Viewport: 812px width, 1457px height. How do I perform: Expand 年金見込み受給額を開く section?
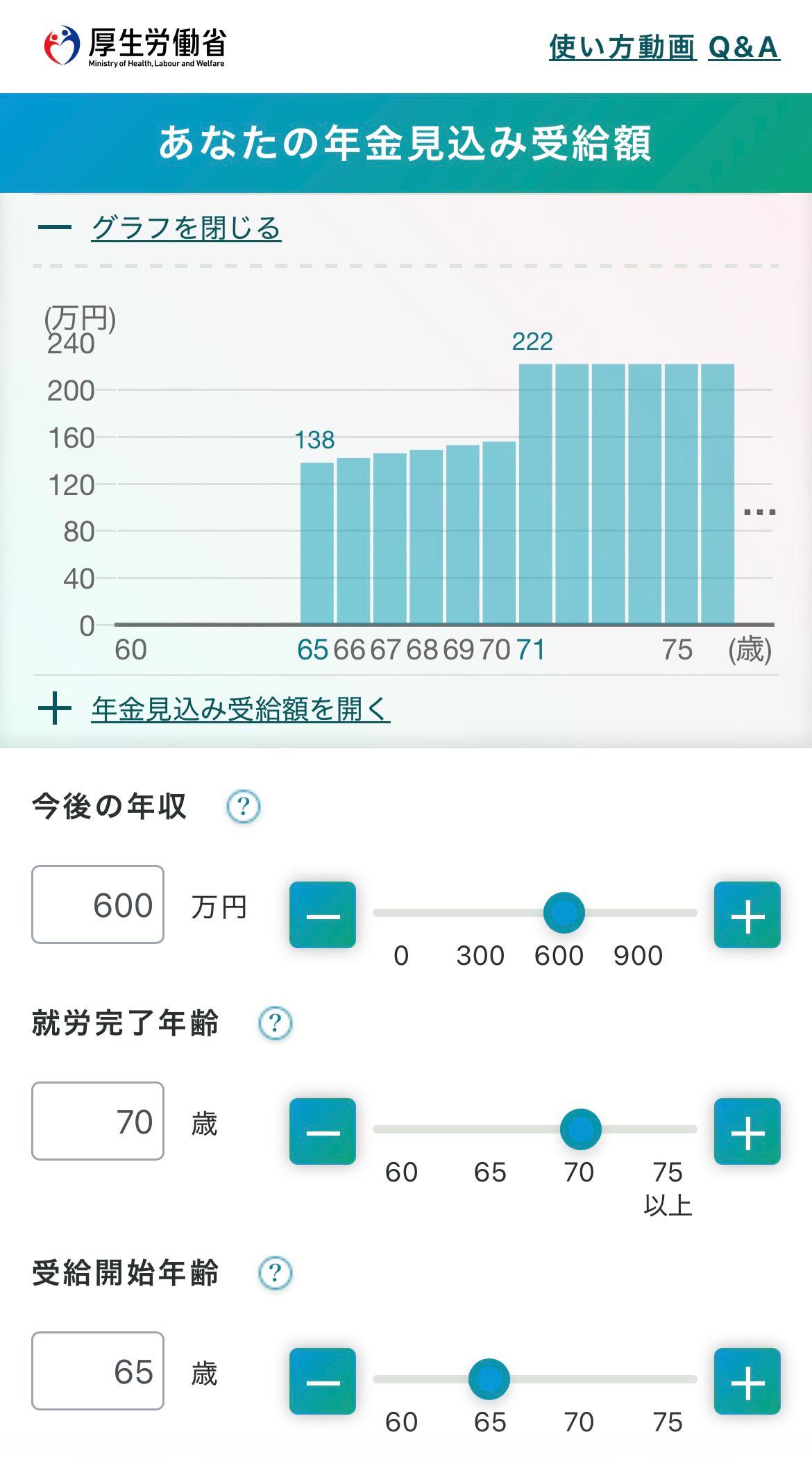[240, 709]
